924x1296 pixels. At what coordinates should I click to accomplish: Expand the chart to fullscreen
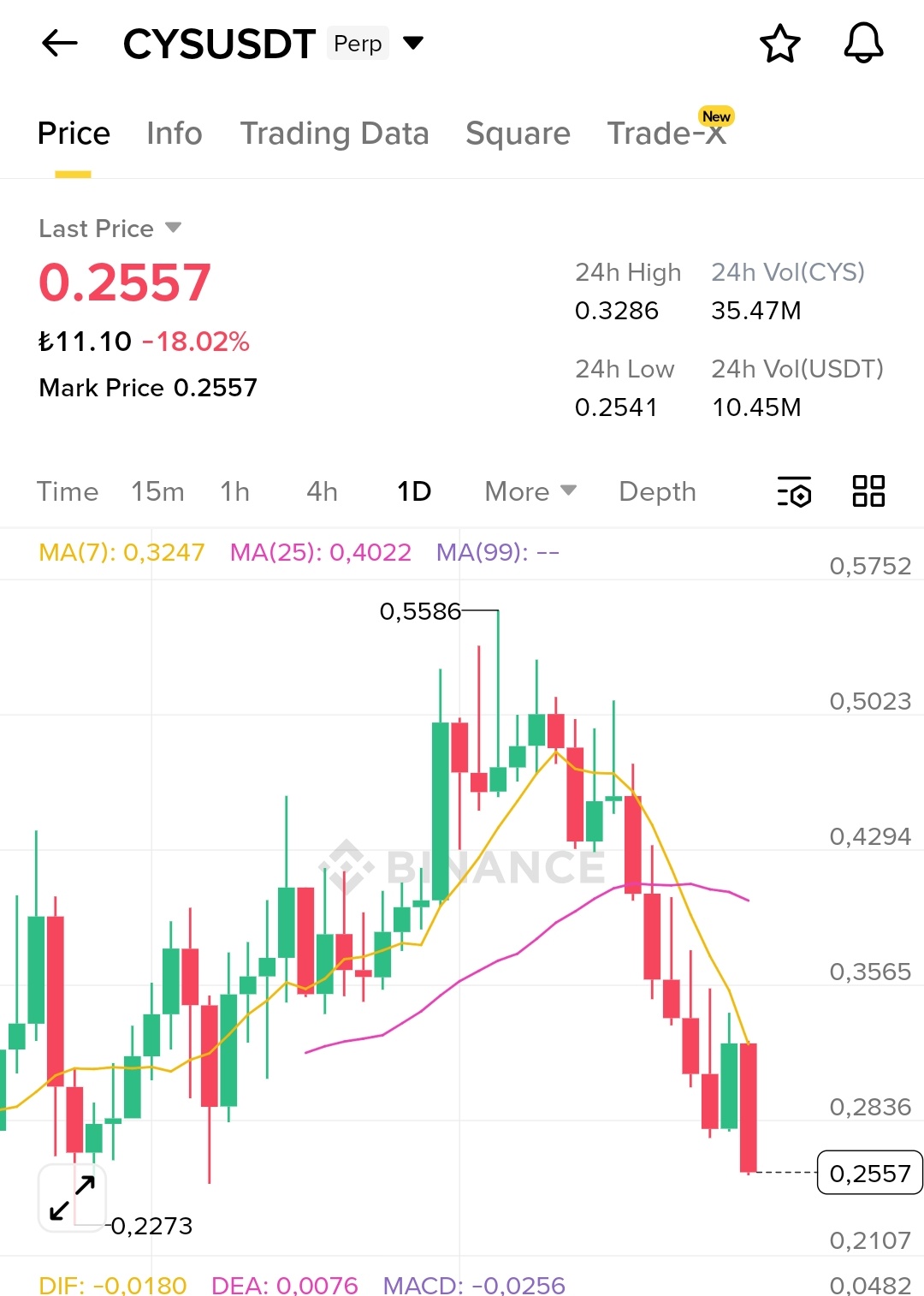(72, 1198)
